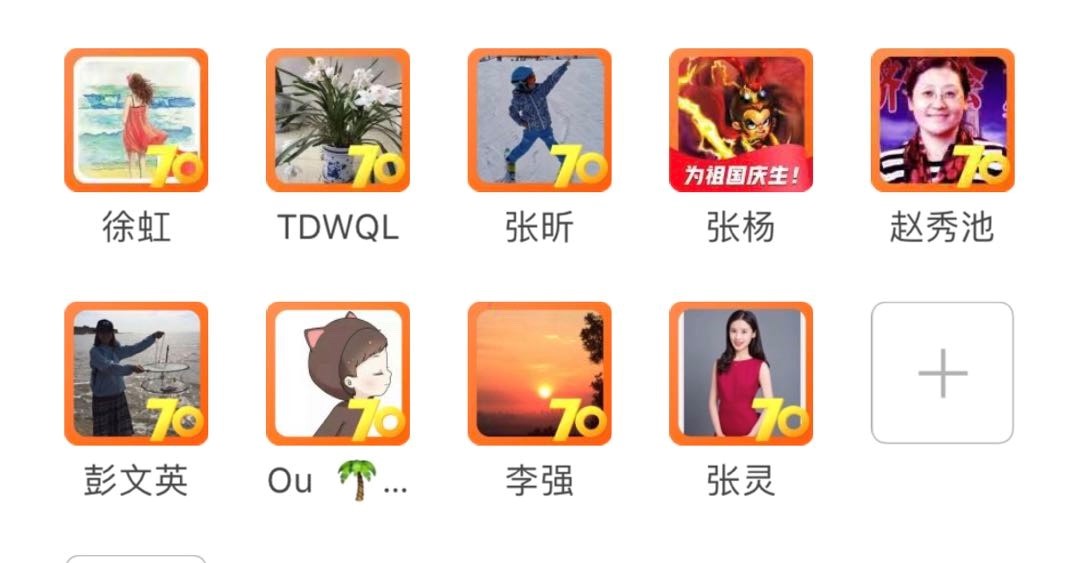1080x563 pixels.
Task: Tap TDWQL's orchid avatar
Action: 338,120
